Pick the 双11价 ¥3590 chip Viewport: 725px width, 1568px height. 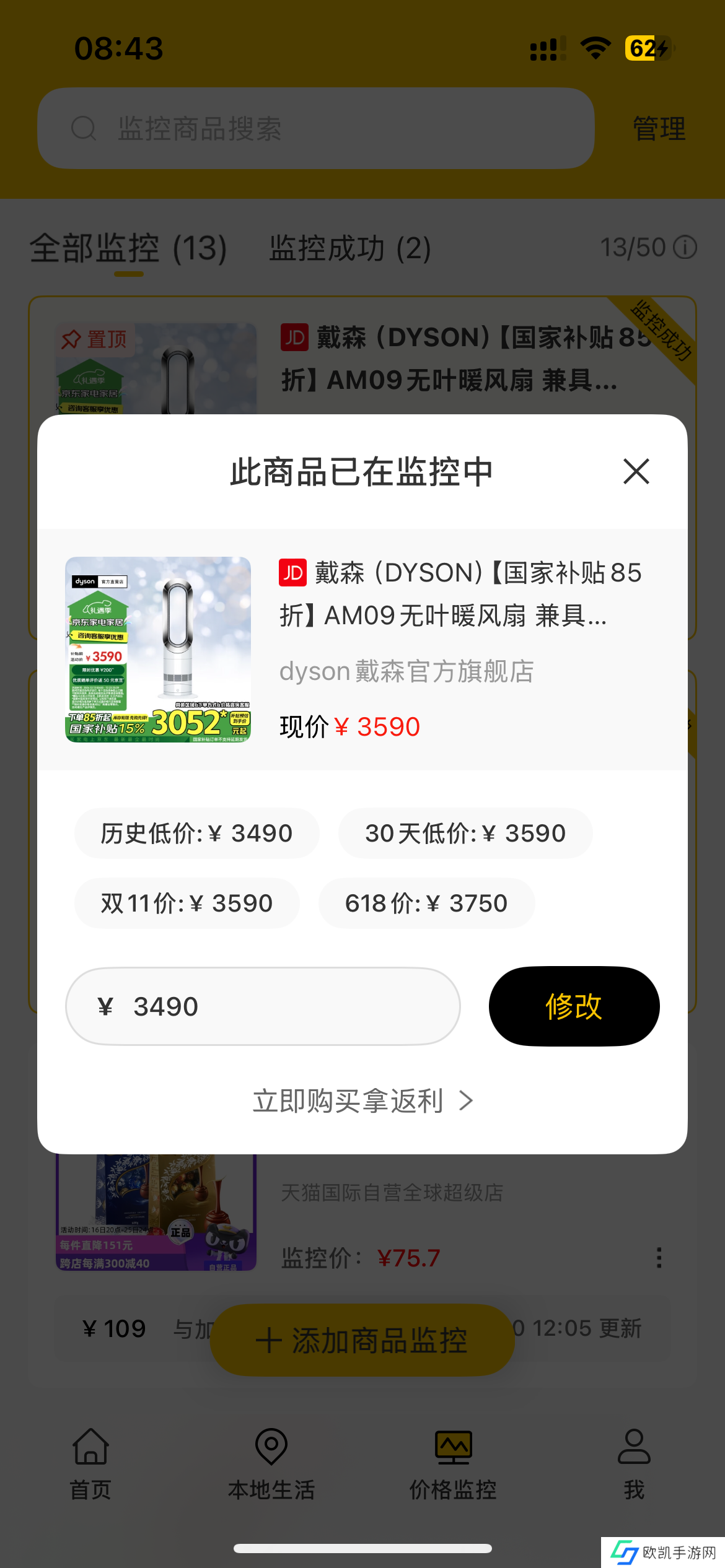(x=187, y=904)
